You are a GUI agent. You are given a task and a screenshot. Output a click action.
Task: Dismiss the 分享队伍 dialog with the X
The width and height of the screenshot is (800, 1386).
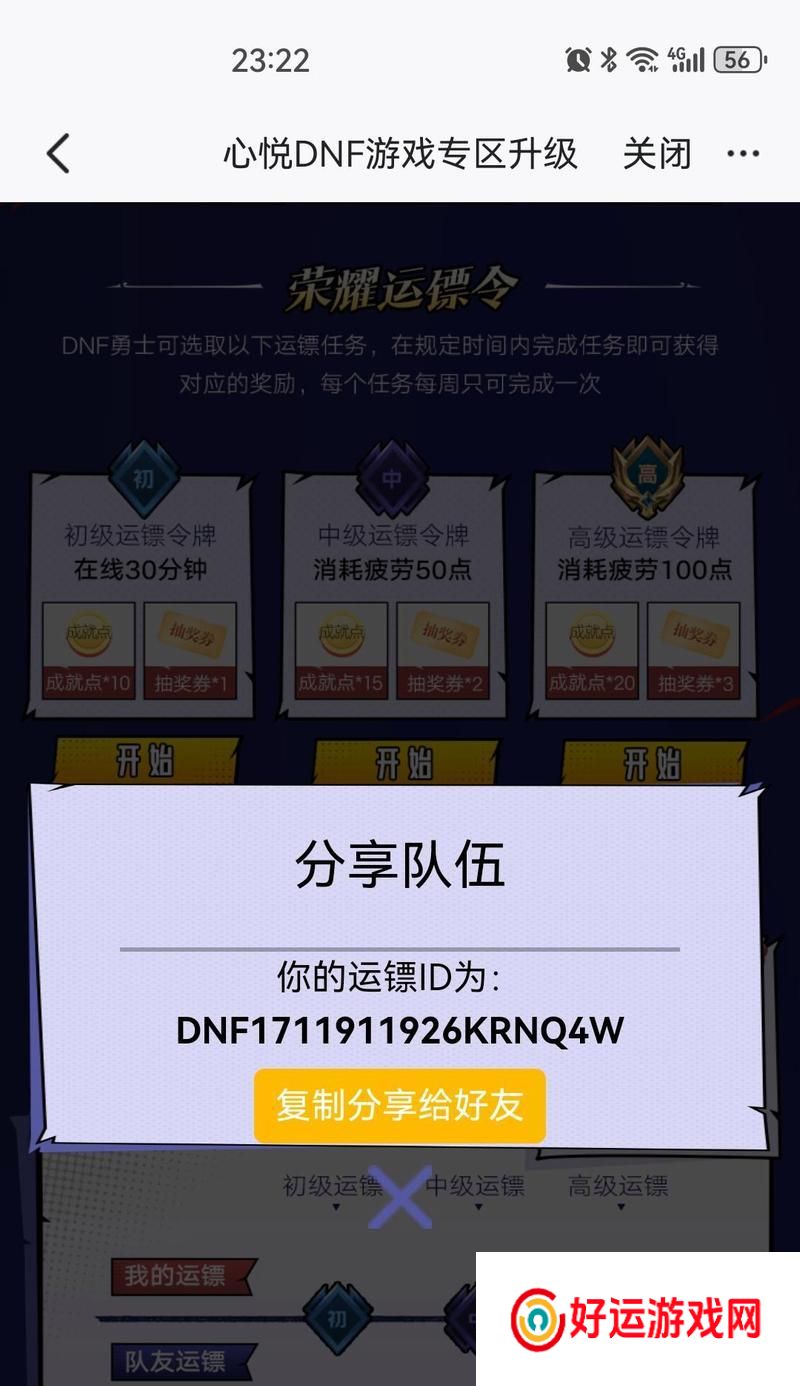[400, 1196]
